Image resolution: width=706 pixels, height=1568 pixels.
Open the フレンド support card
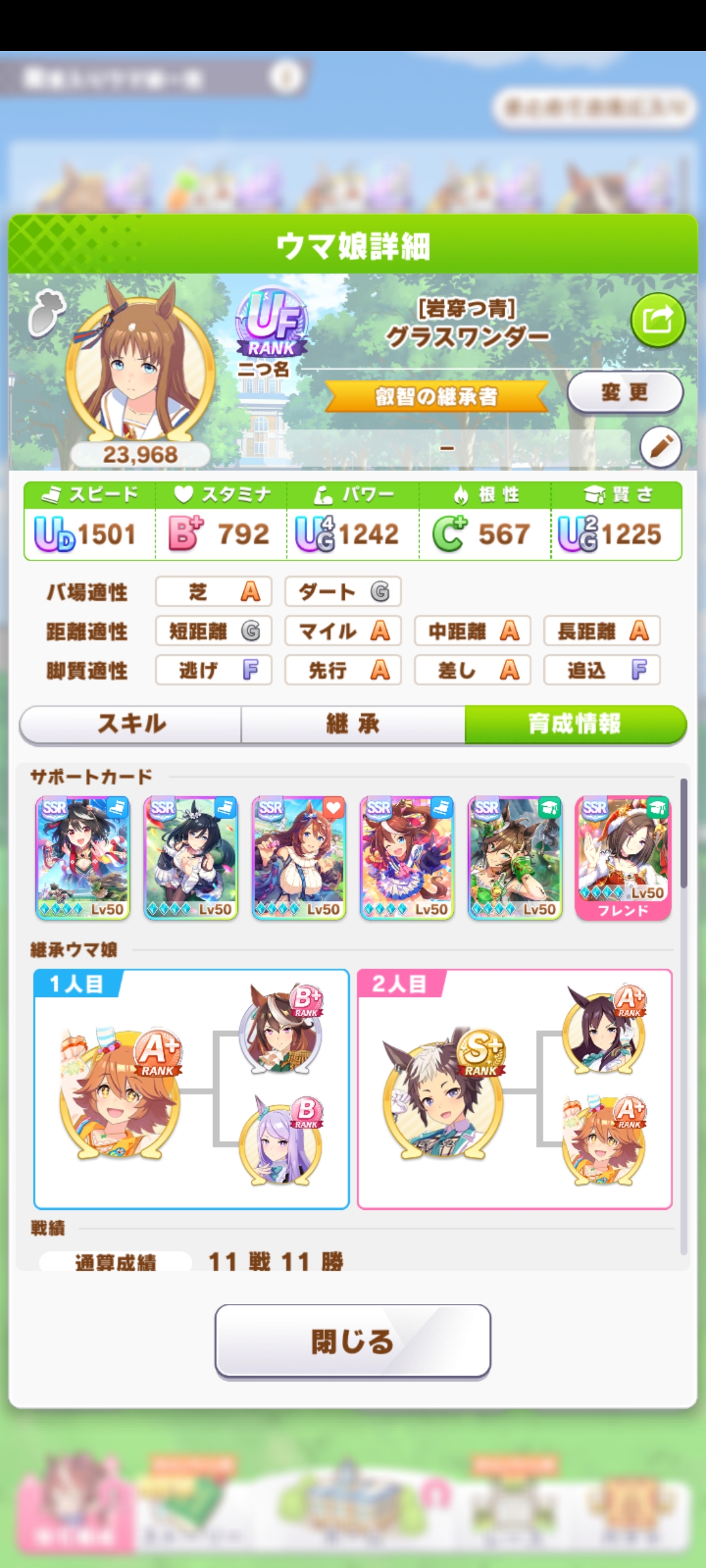point(623,857)
